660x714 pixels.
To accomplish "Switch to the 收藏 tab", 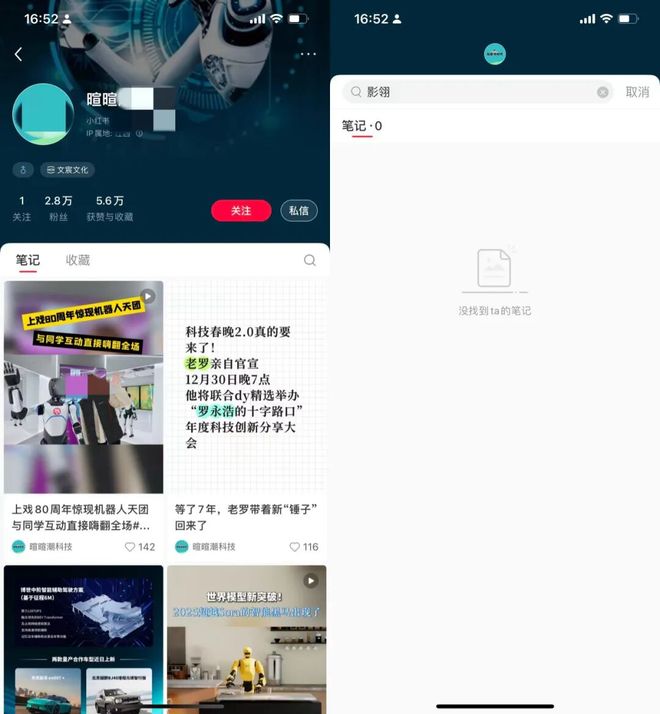I will 78,260.
